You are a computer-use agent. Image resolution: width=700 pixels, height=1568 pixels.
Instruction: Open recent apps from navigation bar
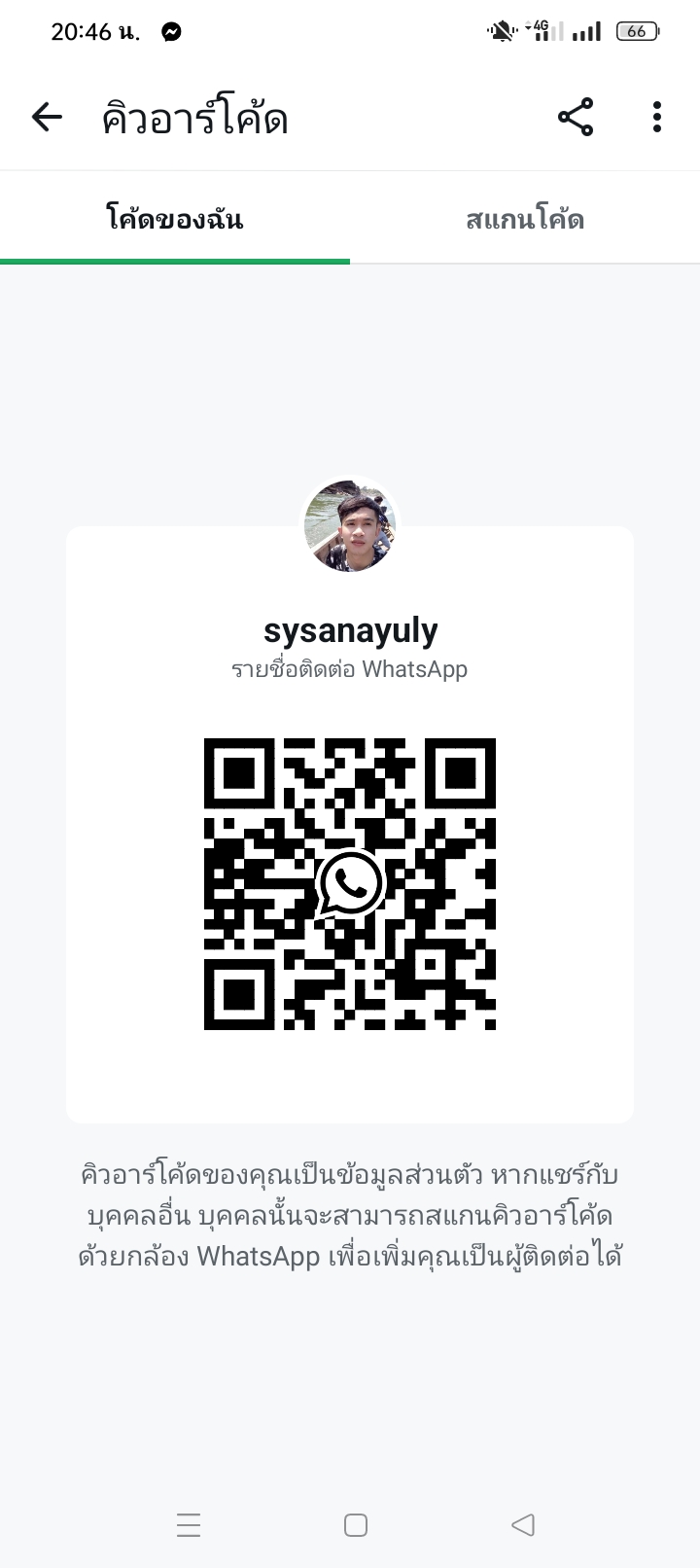(189, 1524)
